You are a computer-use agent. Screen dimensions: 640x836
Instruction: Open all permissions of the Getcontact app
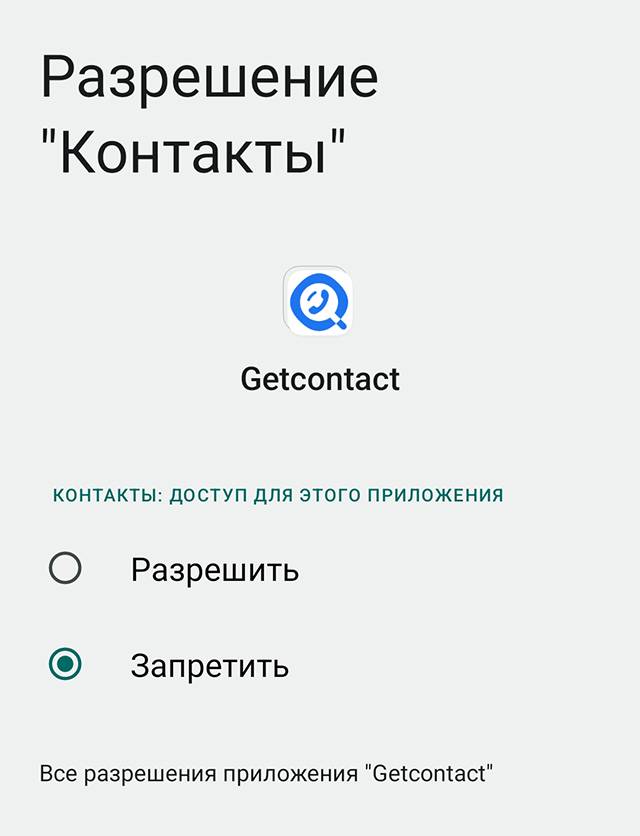(x=267, y=774)
